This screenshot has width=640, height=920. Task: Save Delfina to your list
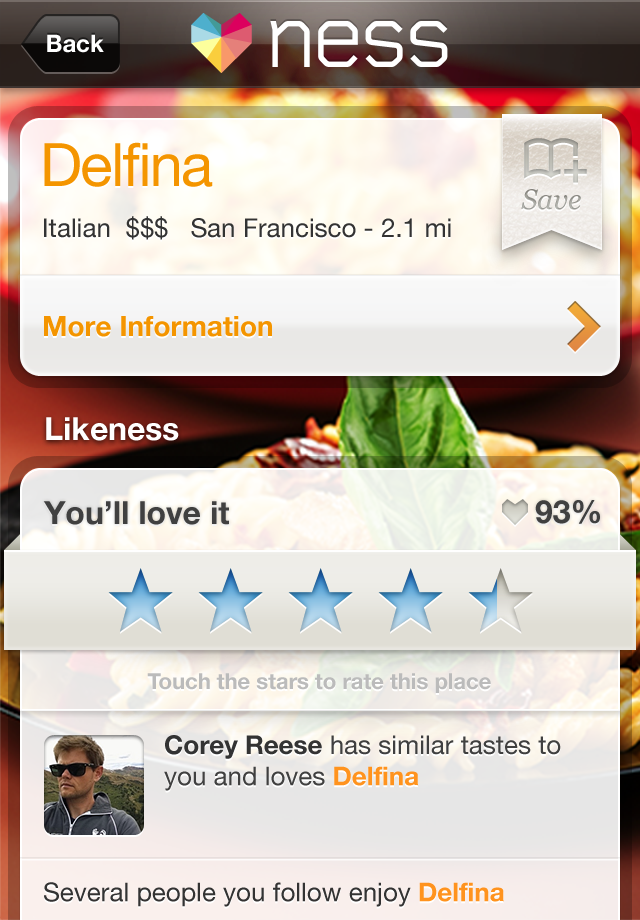tap(551, 182)
